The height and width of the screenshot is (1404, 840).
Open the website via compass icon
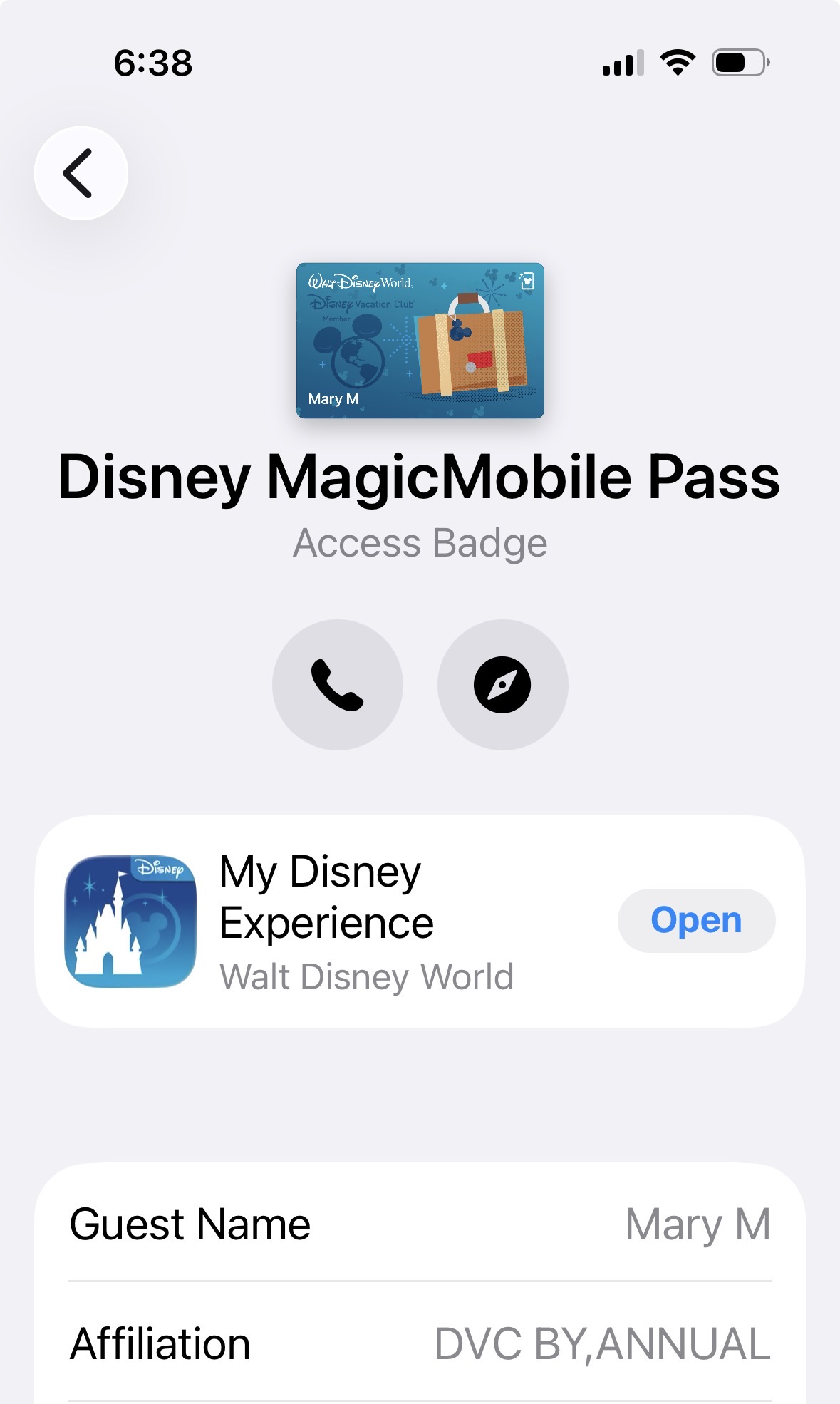click(x=502, y=685)
